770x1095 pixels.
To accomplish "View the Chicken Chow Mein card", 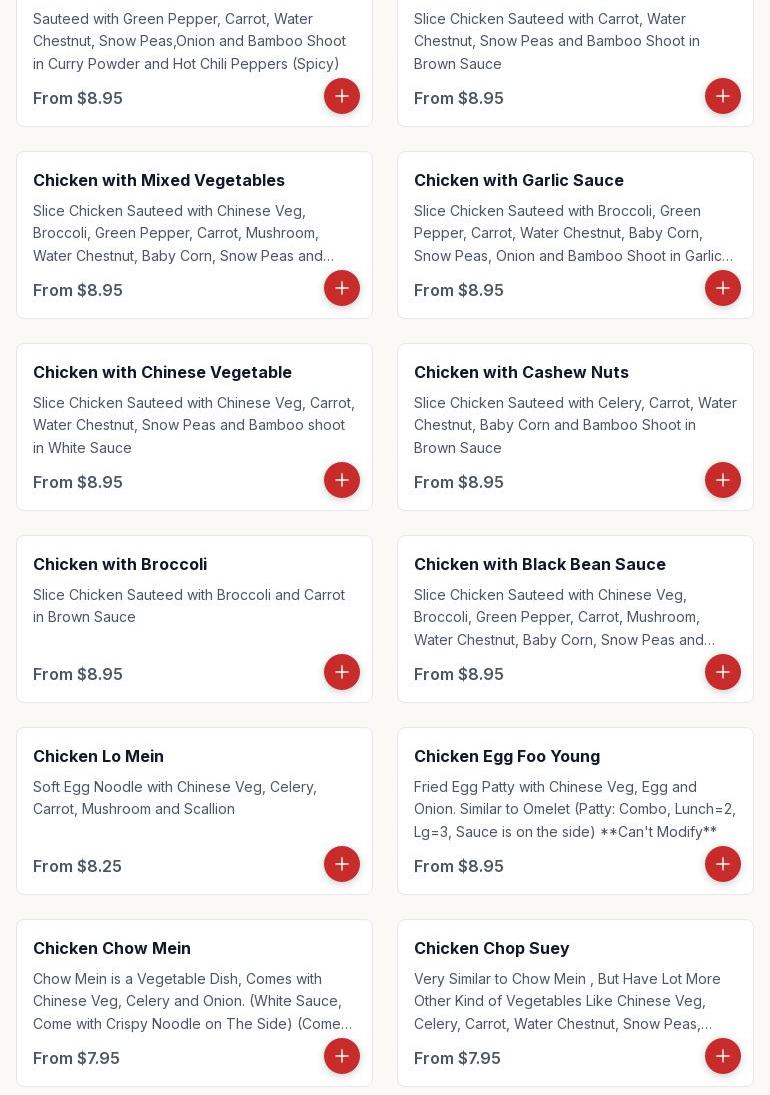I will coord(112,949).
